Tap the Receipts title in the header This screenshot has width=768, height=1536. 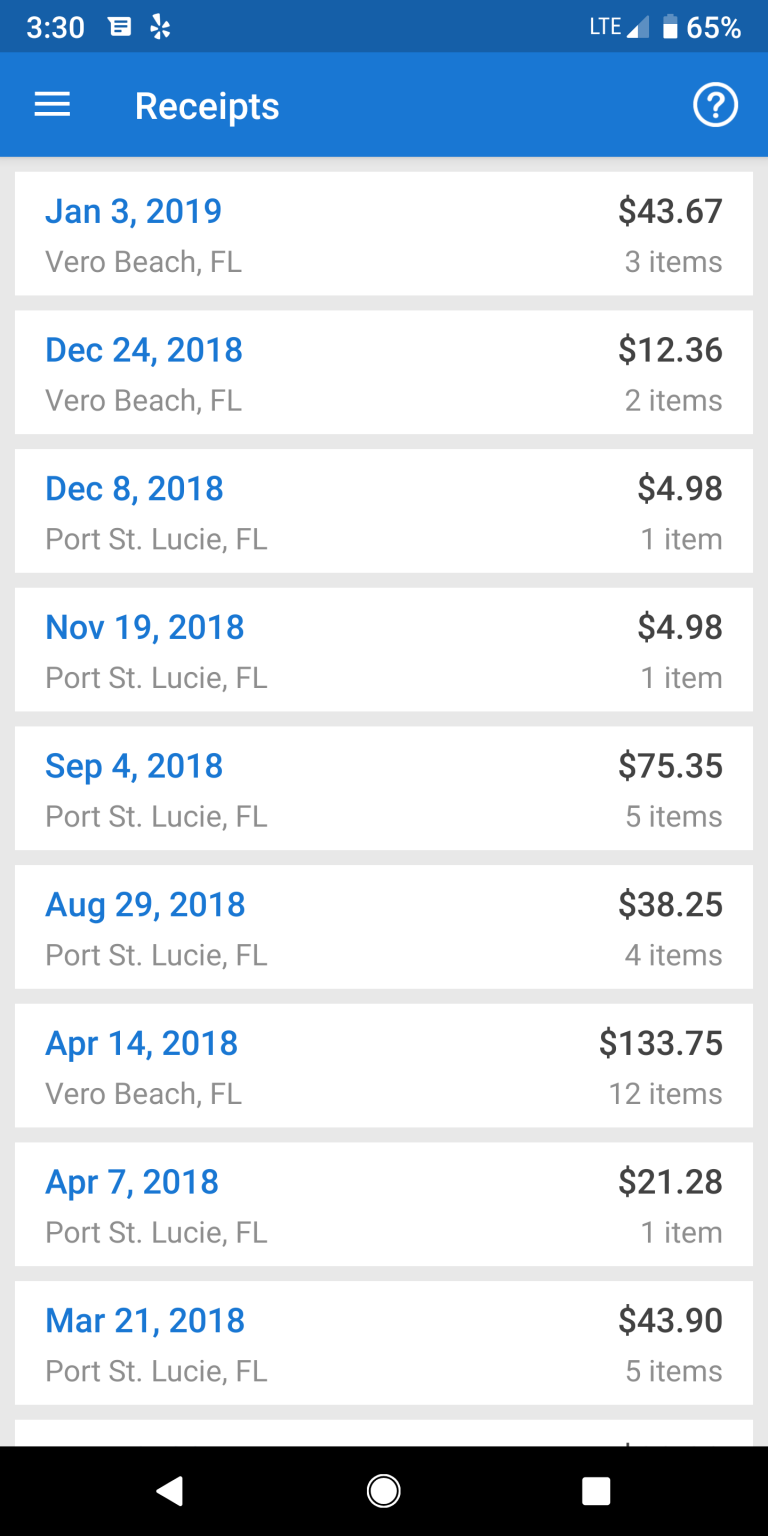point(207,104)
